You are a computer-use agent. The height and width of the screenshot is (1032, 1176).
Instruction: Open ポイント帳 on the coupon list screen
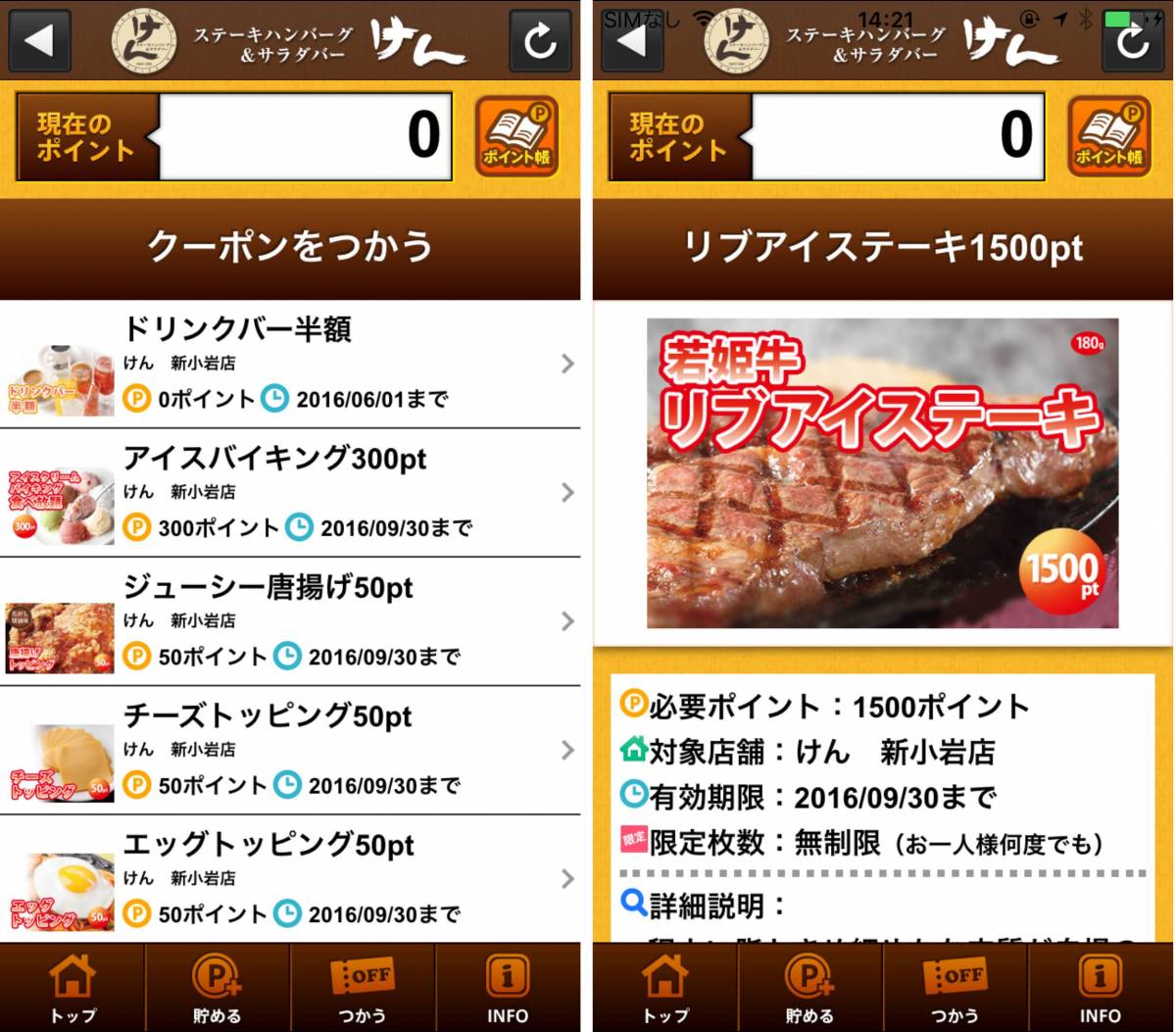pos(516,136)
